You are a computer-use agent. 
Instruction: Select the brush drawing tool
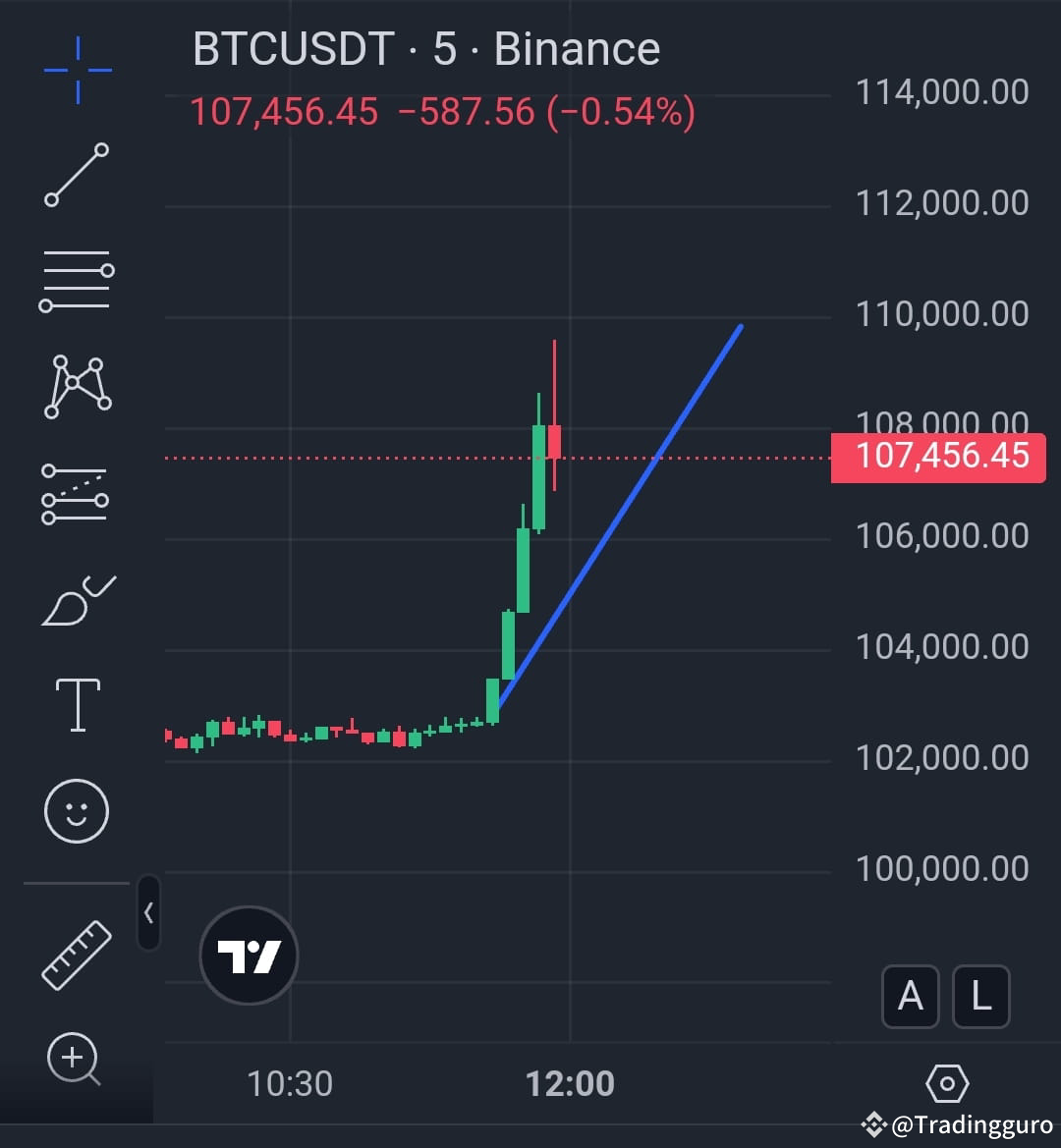(x=77, y=599)
